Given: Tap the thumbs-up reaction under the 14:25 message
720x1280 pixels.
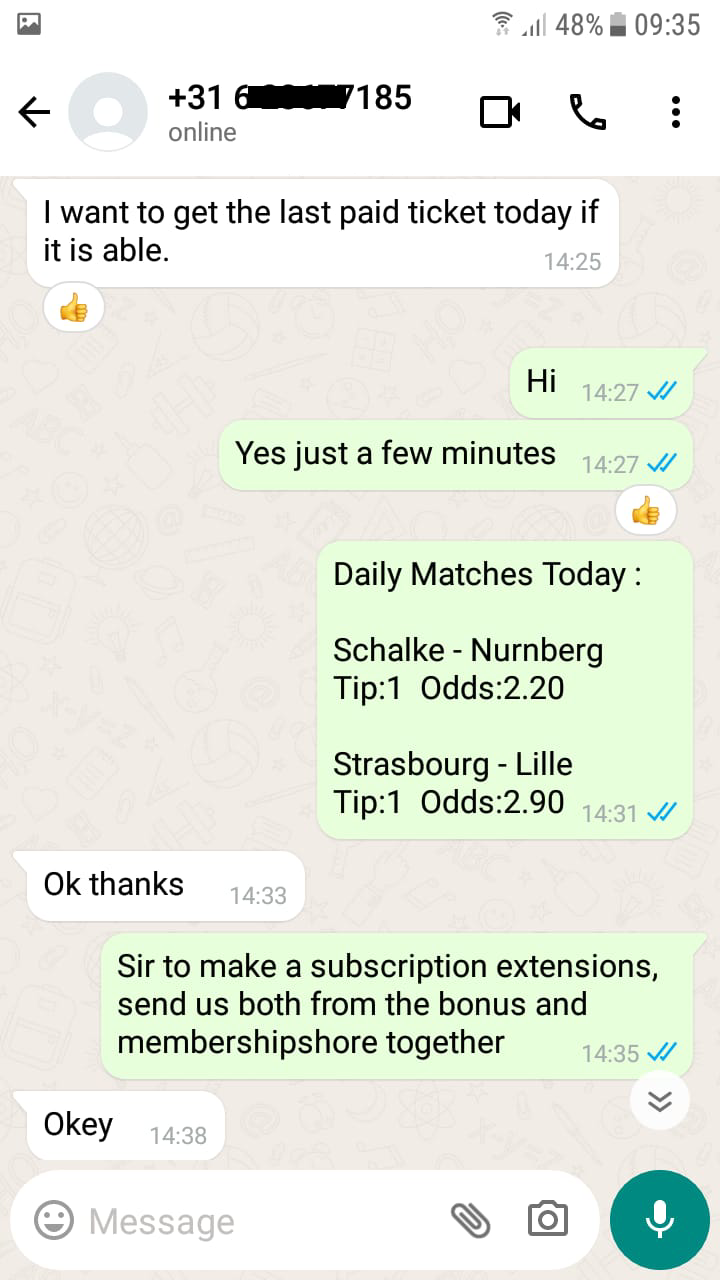Looking at the screenshot, I should (x=74, y=309).
